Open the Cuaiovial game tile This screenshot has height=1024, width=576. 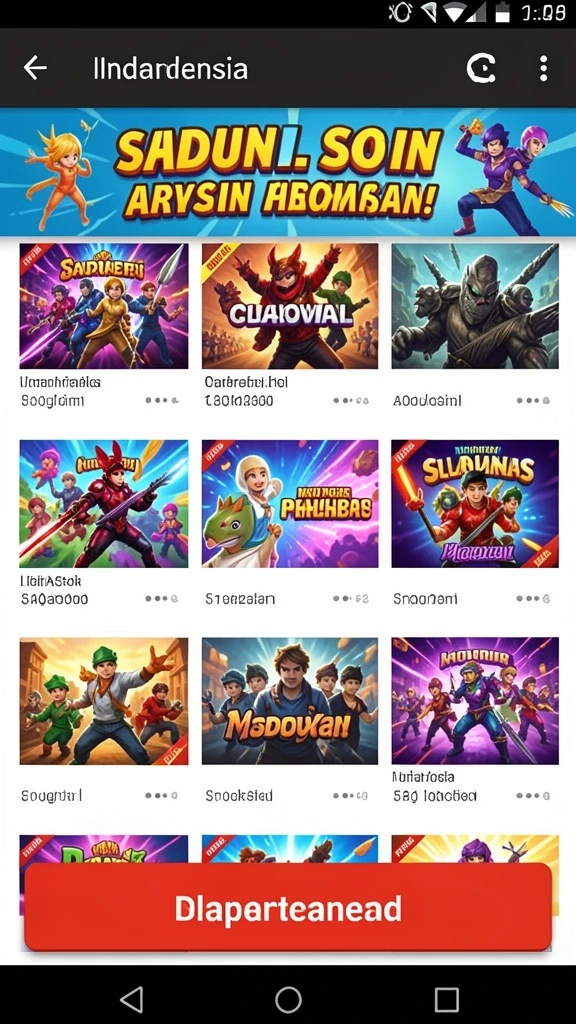tap(290, 306)
